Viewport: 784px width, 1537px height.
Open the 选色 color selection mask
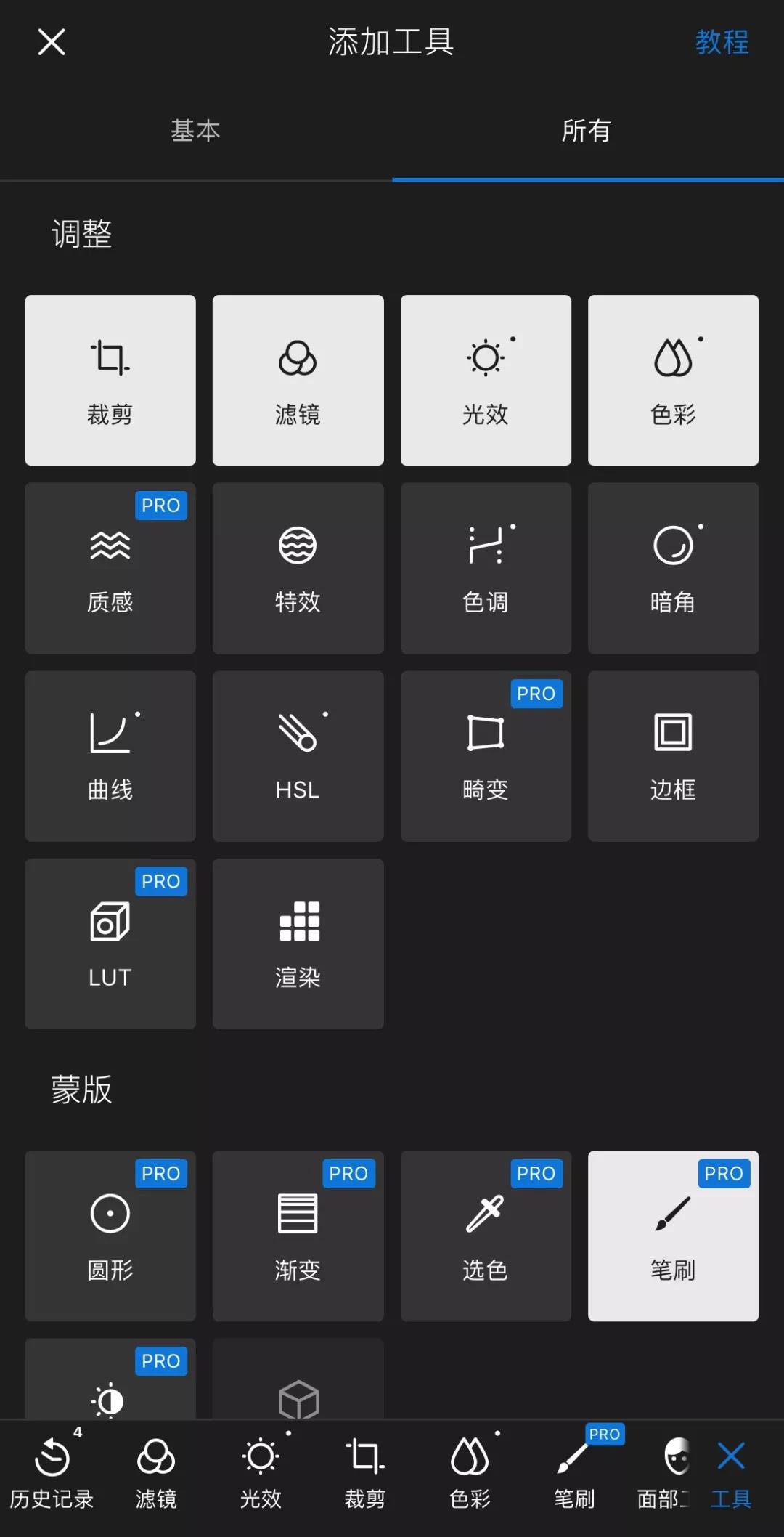point(486,1235)
